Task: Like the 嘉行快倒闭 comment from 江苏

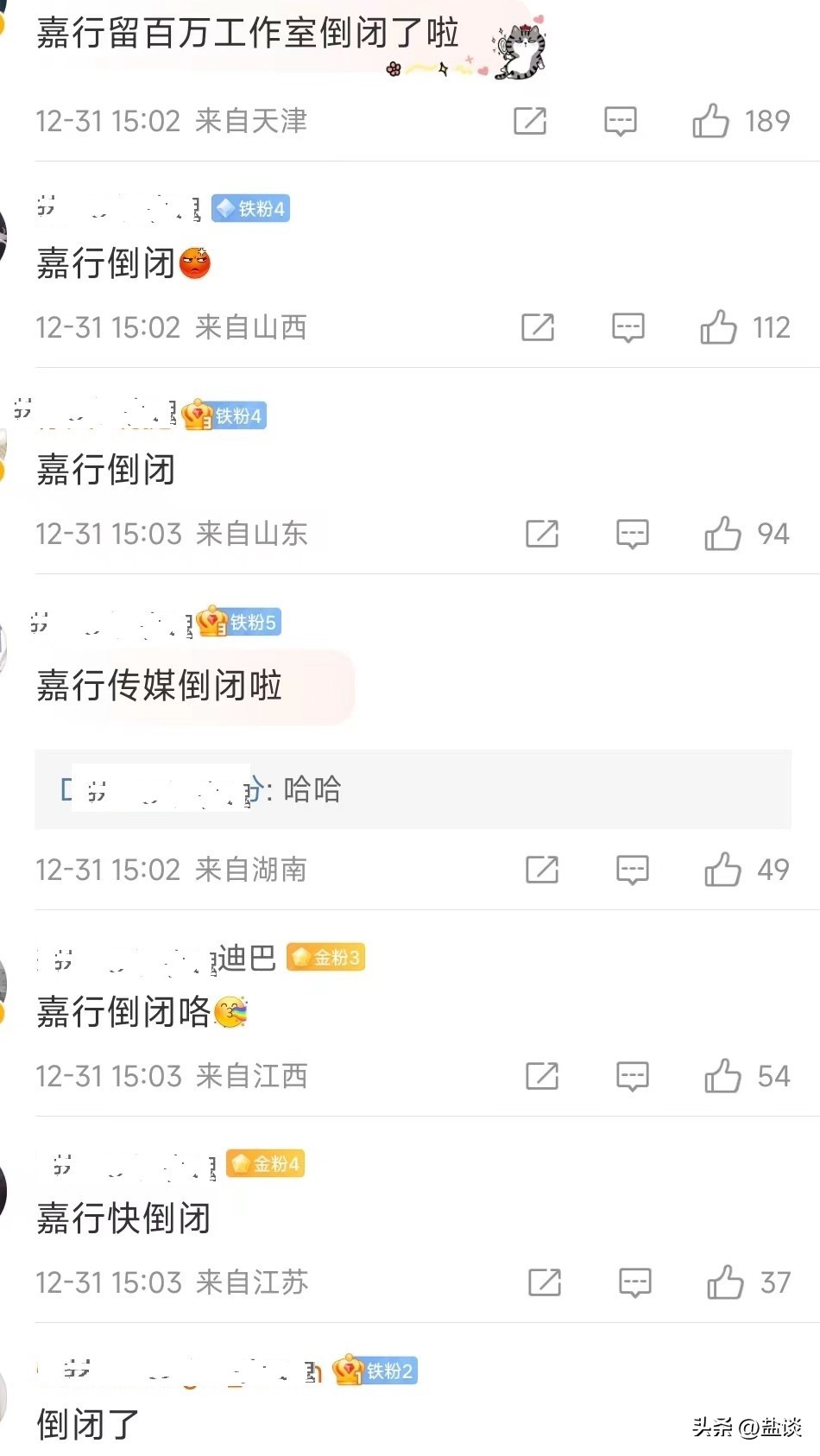Action: tap(725, 1282)
